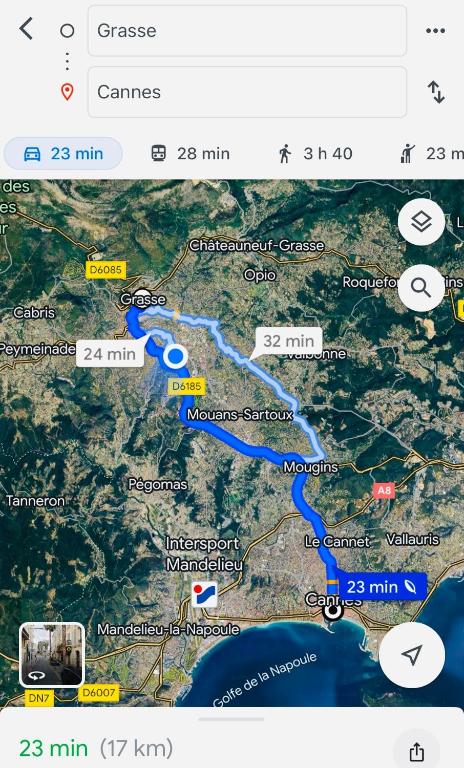Open the map layers button
This screenshot has width=464, height=768.
pos(421,222)
